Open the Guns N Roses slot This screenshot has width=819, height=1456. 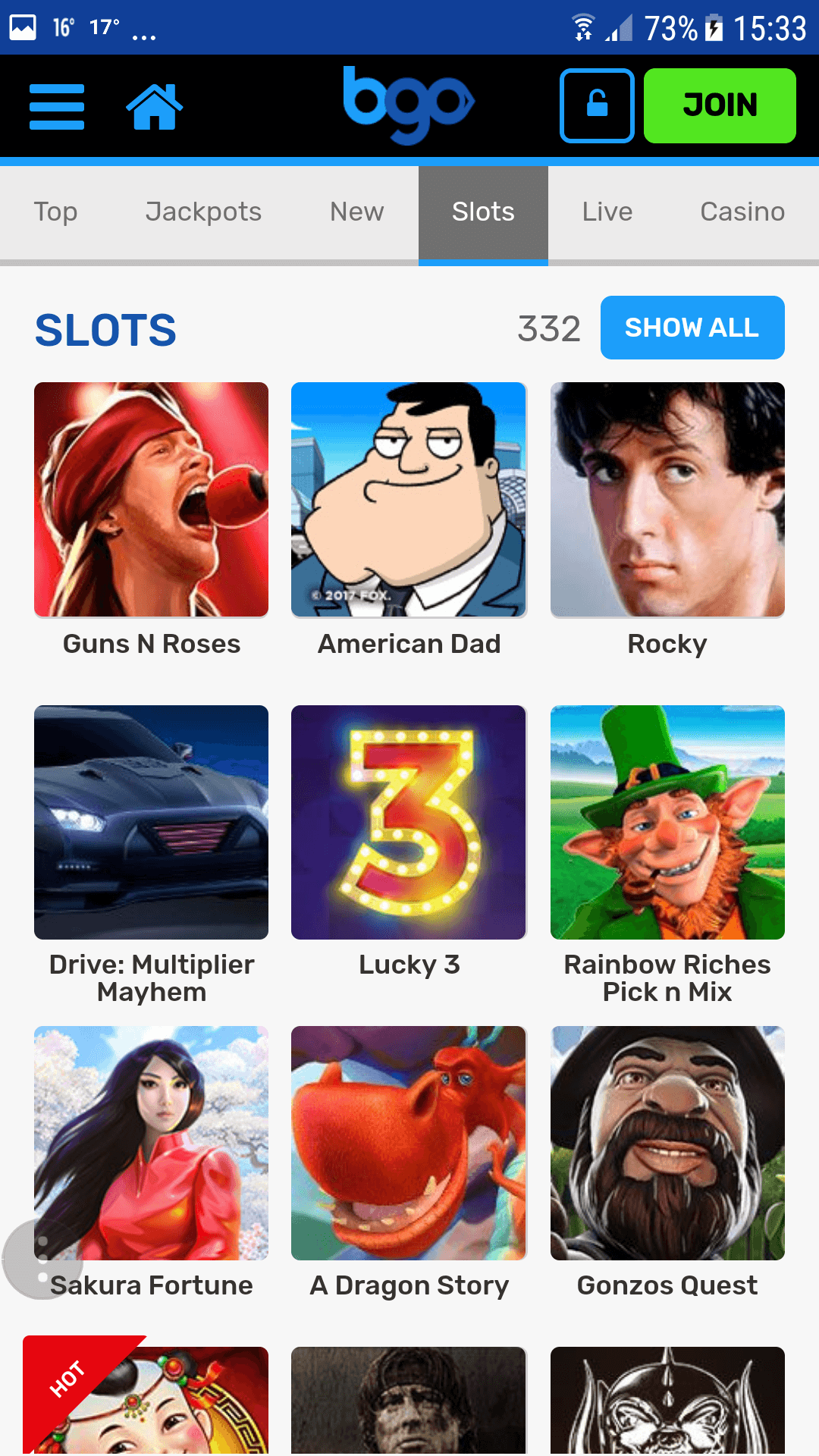[x=152, y=500]
